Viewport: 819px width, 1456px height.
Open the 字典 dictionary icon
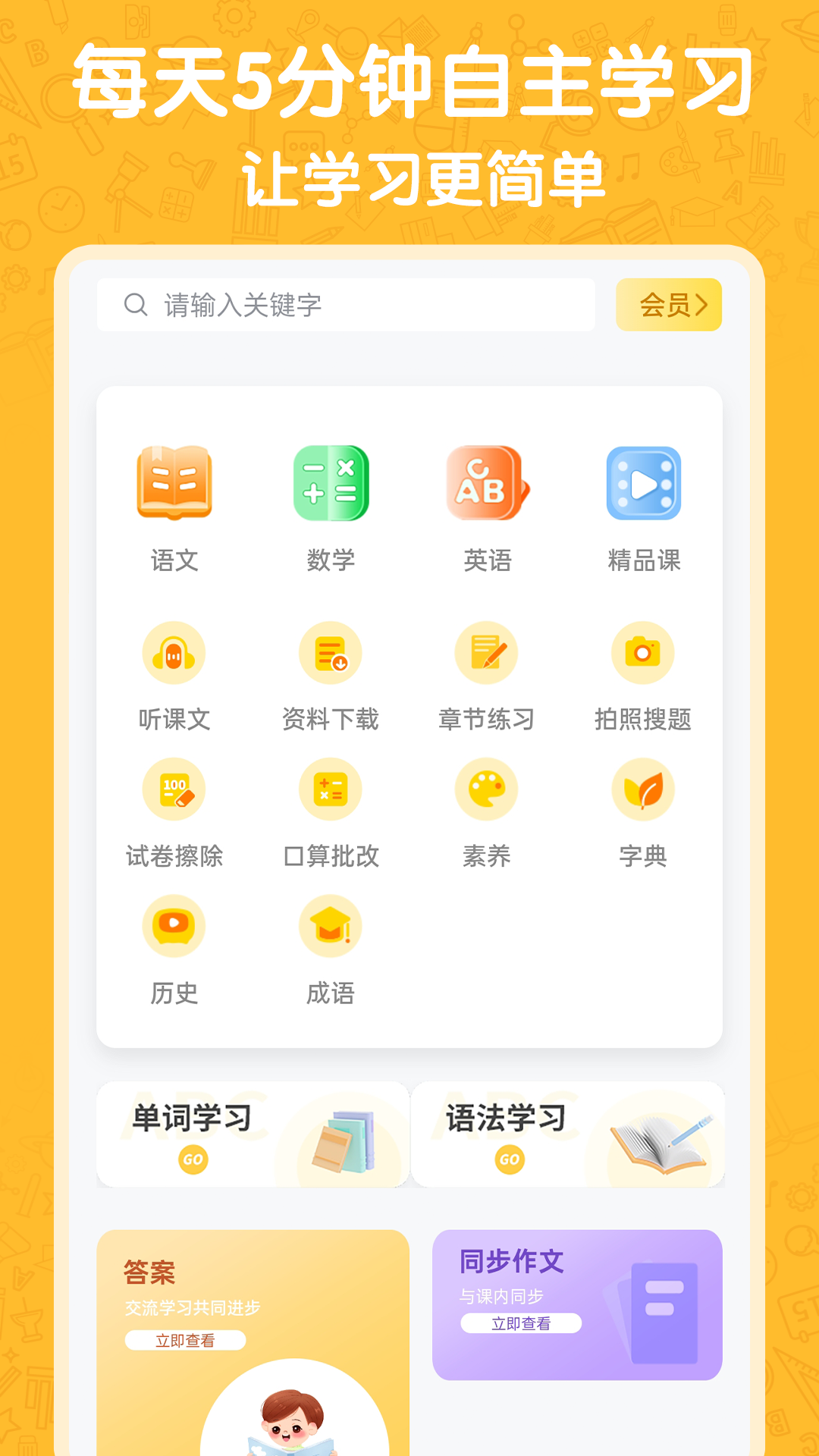(x=642, y=789)
